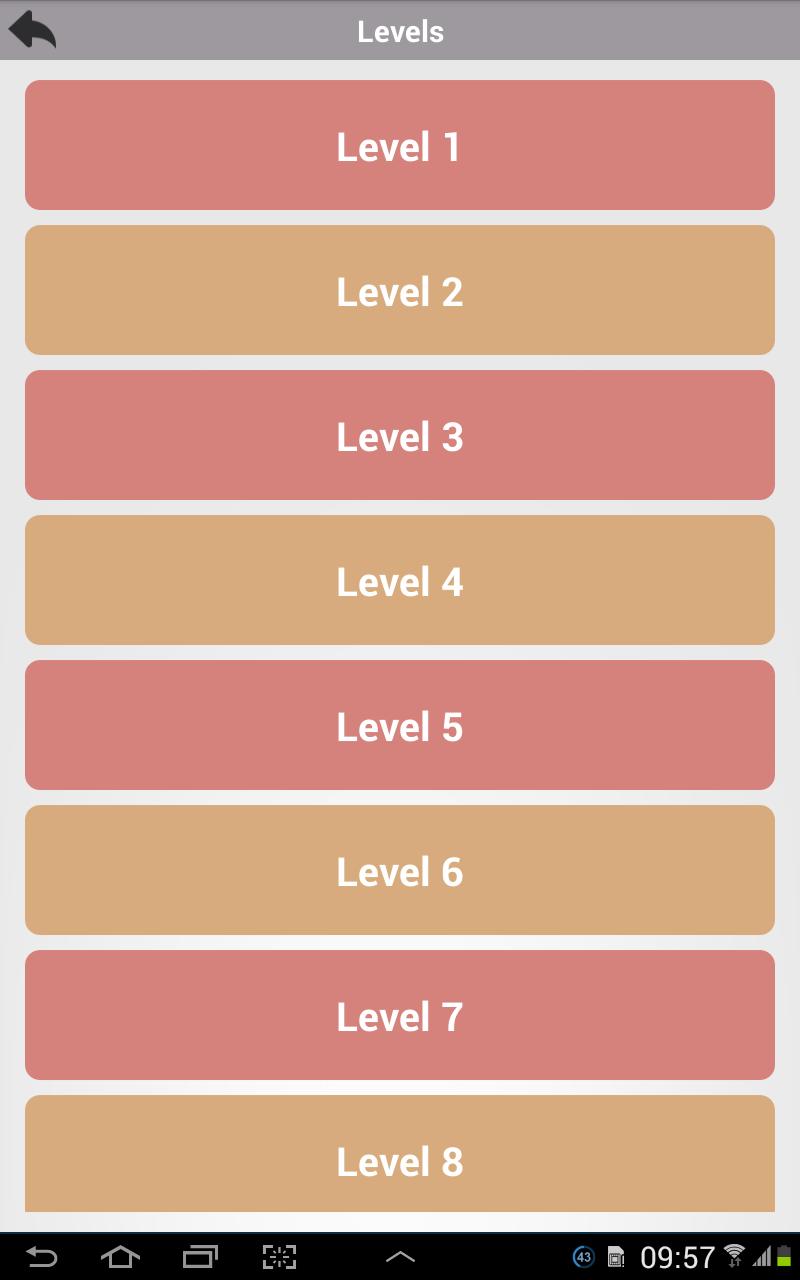Viewport: 800px width, 1280px height.
Task: Open Level 1
Action: [400, 146]
